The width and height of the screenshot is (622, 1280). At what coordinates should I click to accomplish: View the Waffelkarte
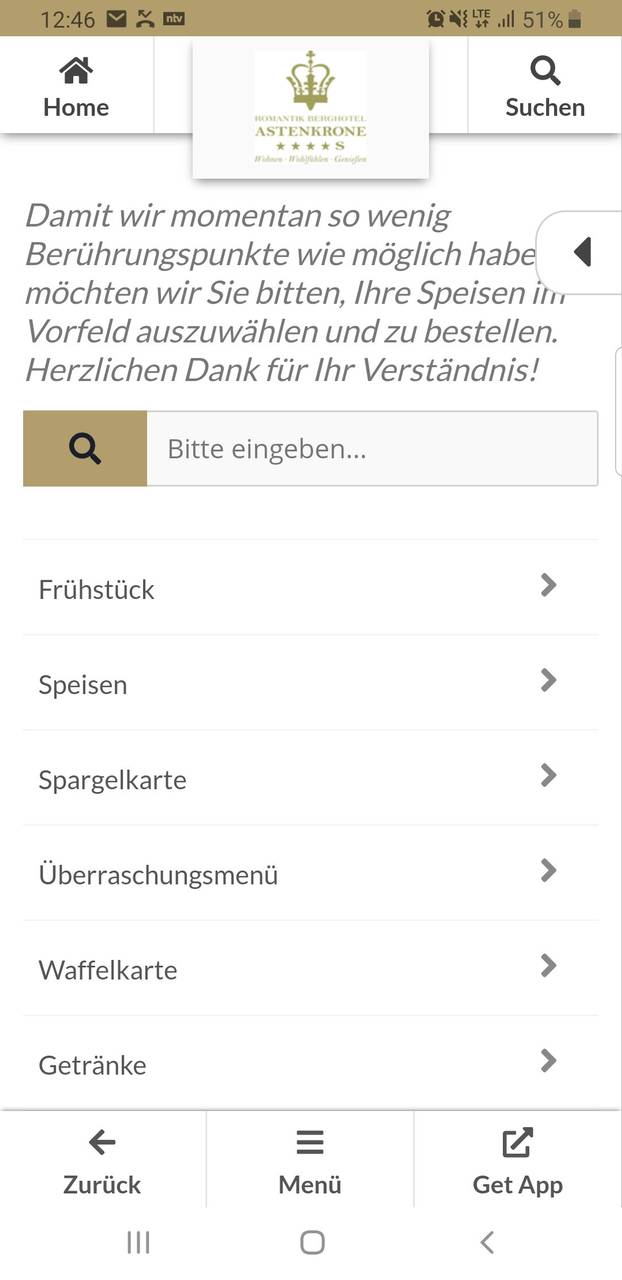click(x=311, y=968)
